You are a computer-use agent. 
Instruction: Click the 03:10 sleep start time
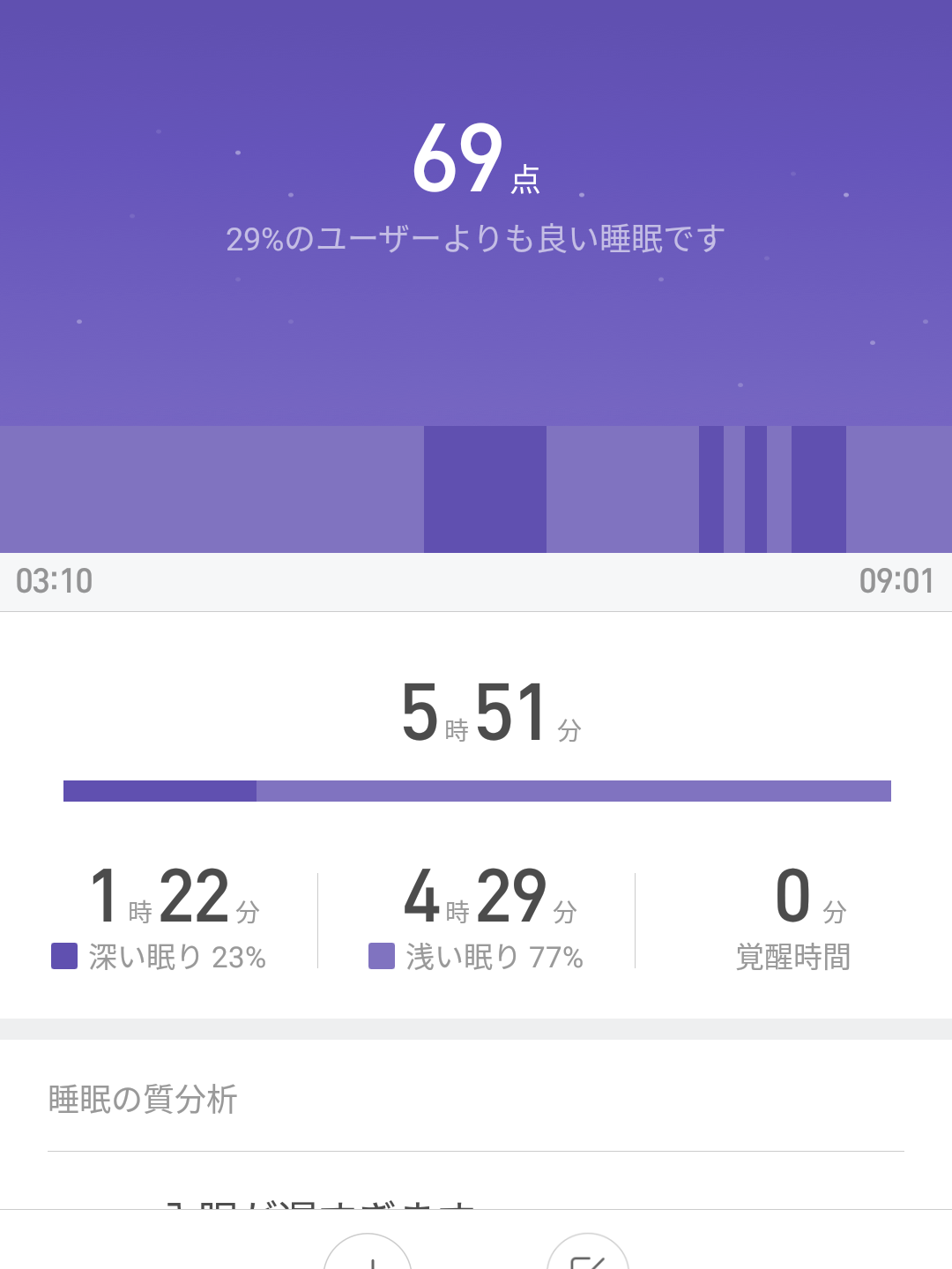pos(56,580)
